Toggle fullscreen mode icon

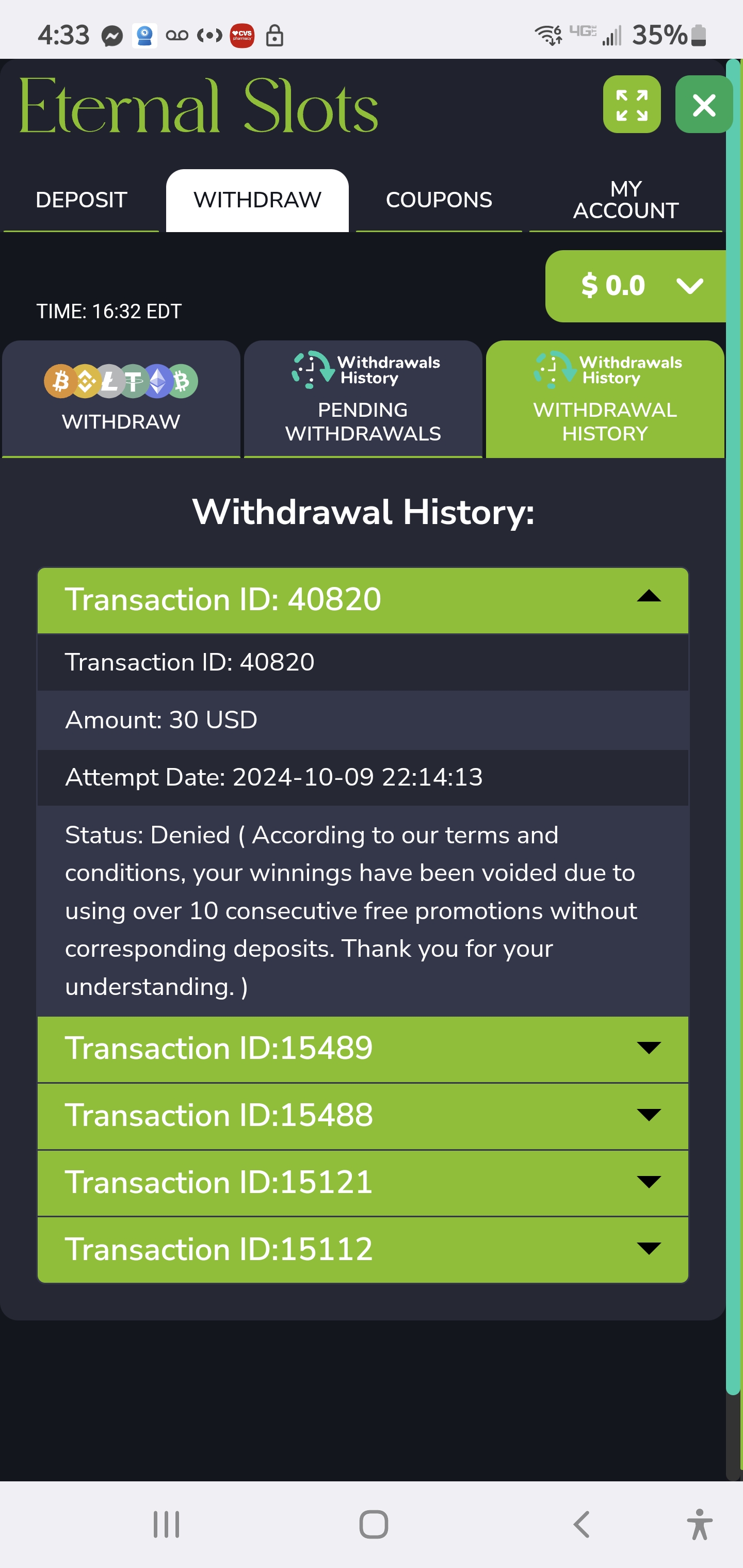click(x=632, y=104)
